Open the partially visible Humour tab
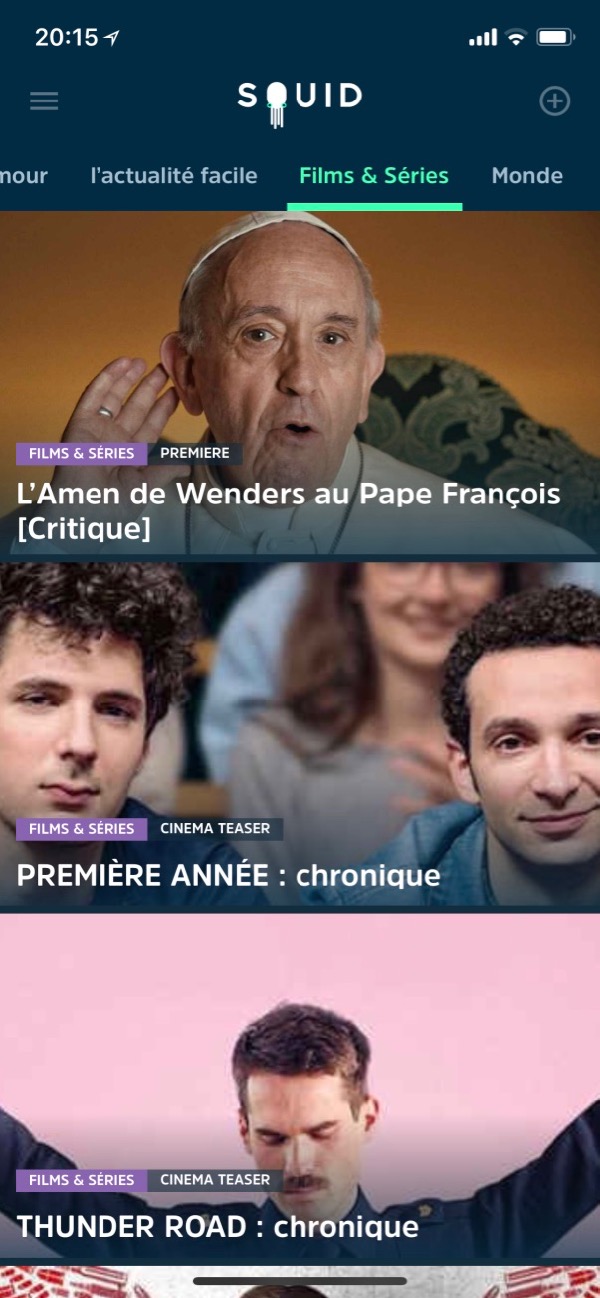This screenshot has width=600, height=1298. 22,176
